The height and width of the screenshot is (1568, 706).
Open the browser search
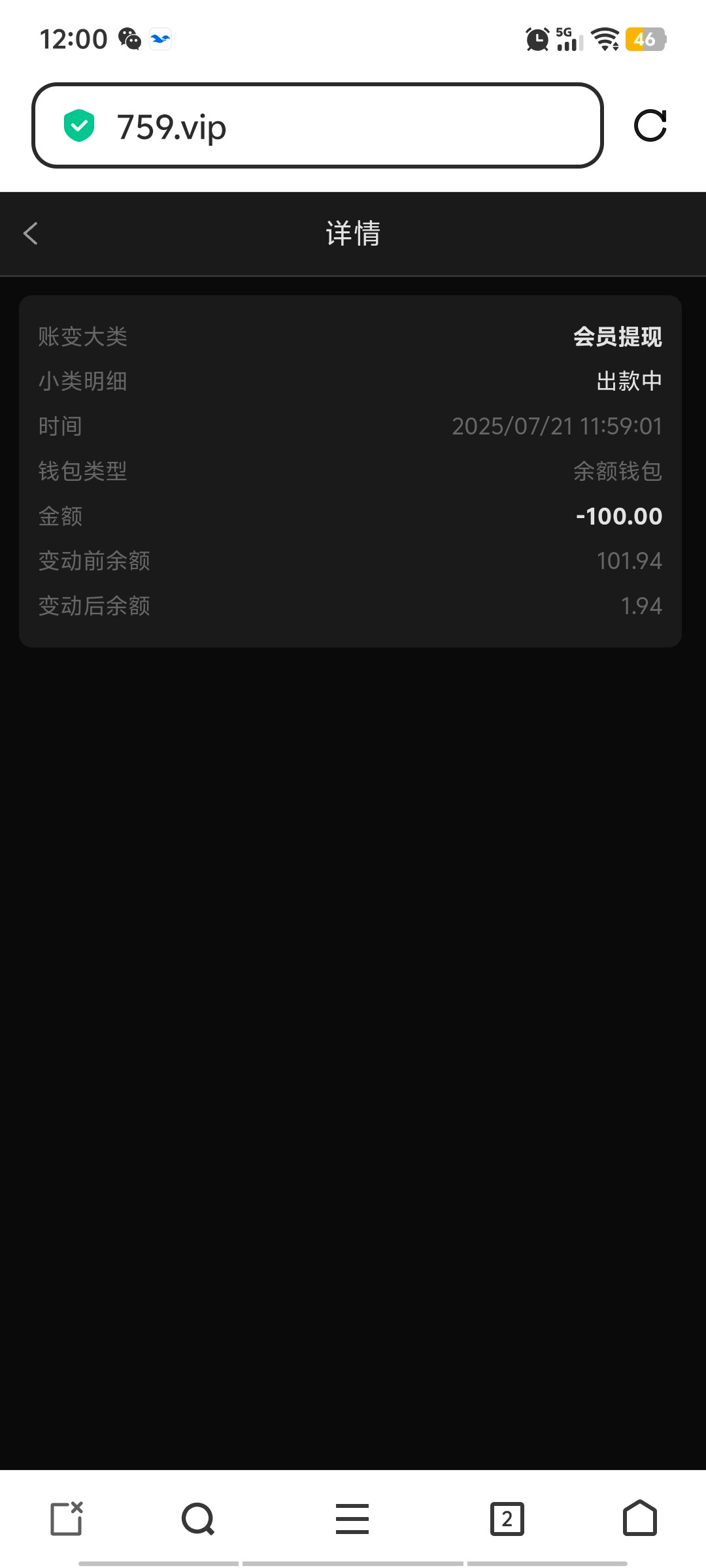(x=198, y=1518)
